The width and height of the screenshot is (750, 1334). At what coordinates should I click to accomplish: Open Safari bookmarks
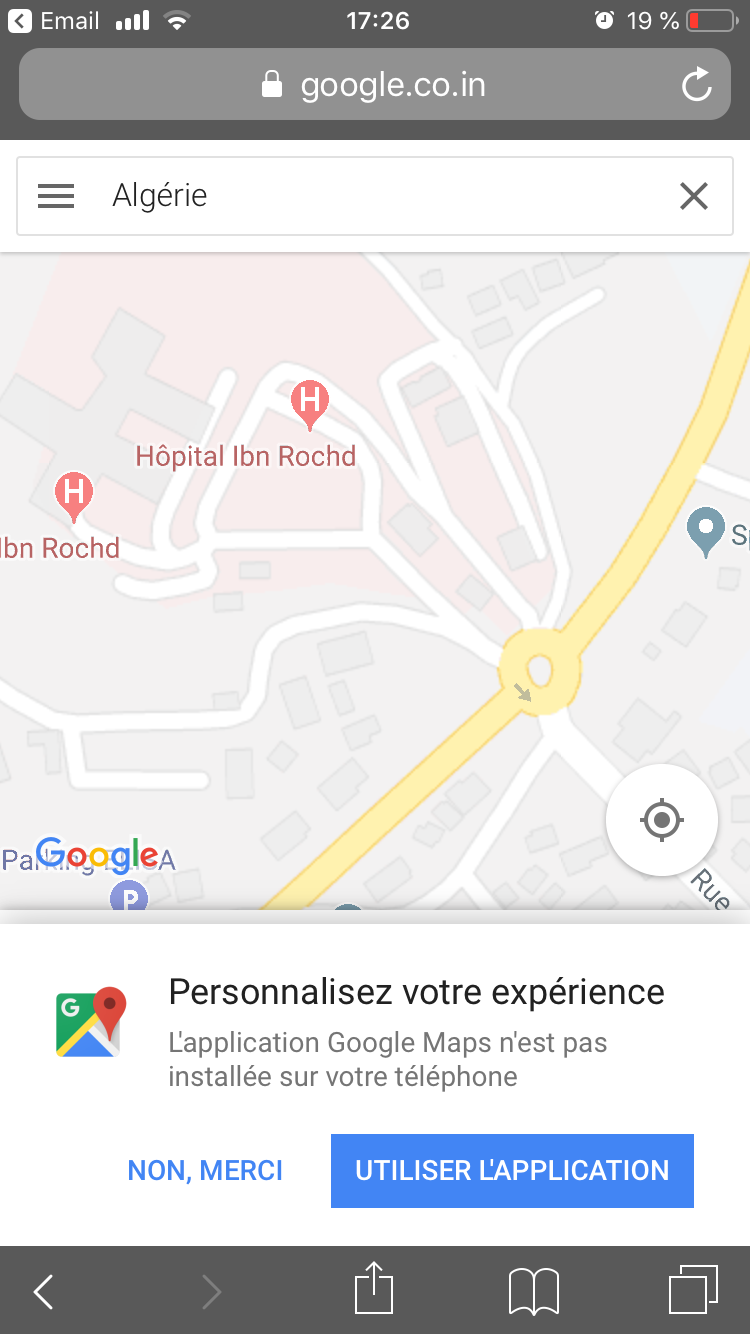(533, 1291)
